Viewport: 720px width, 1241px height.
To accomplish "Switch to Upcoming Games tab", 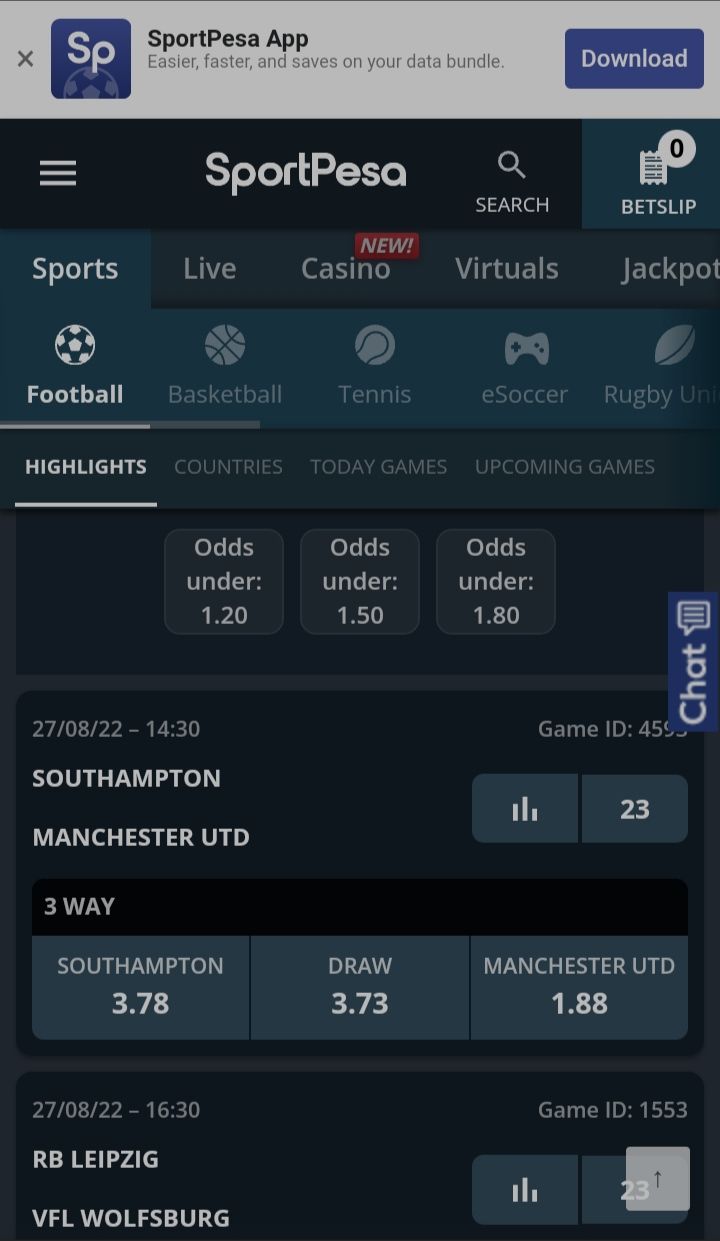I will click(x=565, y=467).
